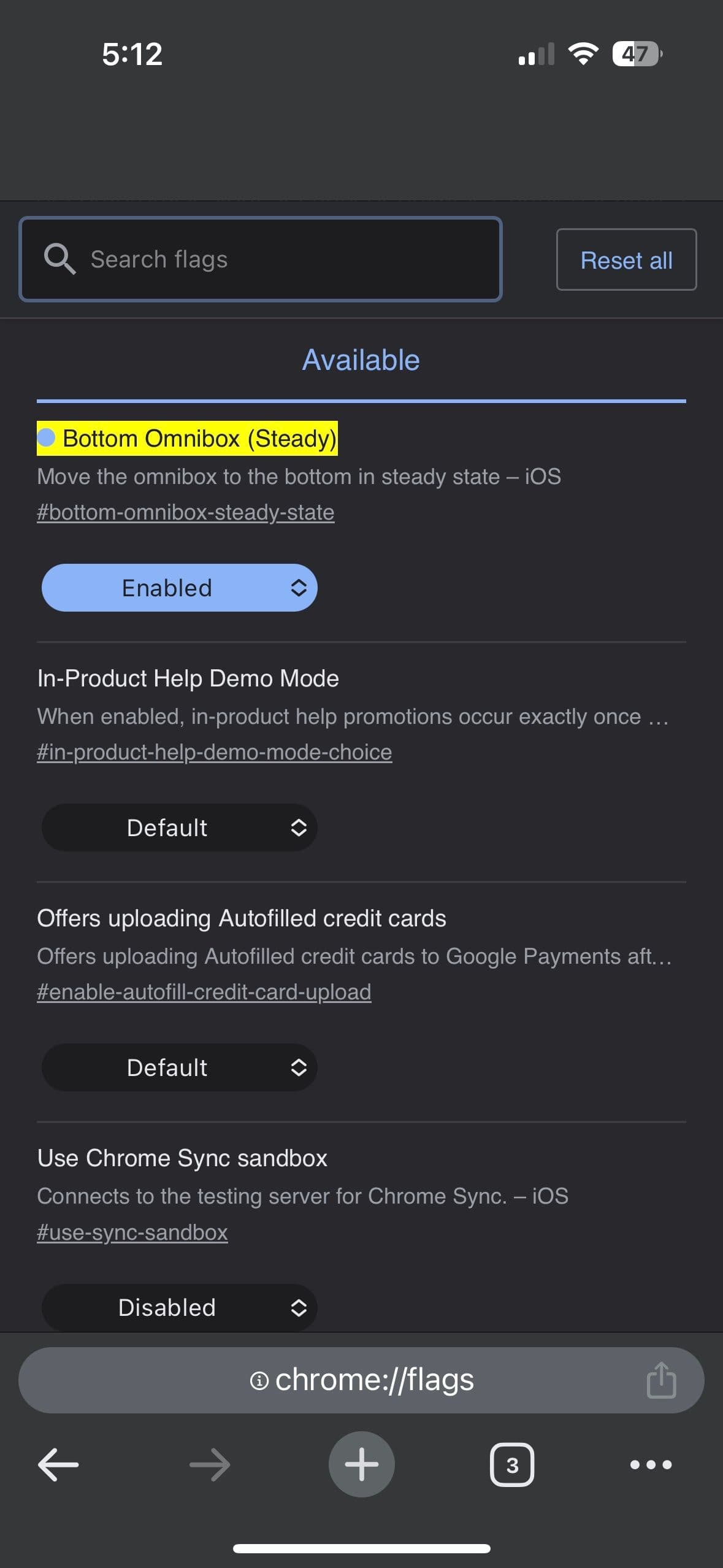This screenshot has width=723, height=1568.
Task: Tap the Search flags input field
Action: (261, 258)
